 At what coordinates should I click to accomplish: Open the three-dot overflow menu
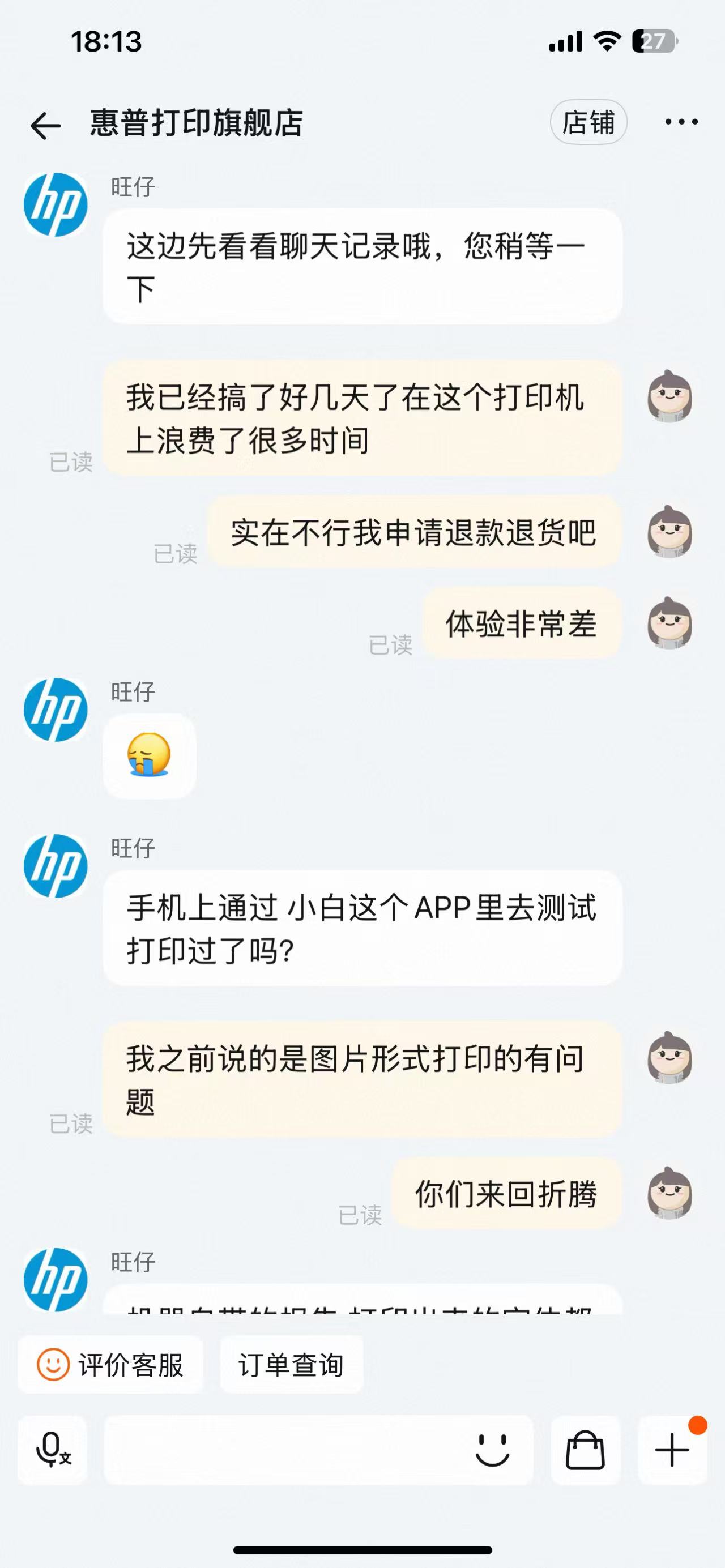click(x=681, y=122)
